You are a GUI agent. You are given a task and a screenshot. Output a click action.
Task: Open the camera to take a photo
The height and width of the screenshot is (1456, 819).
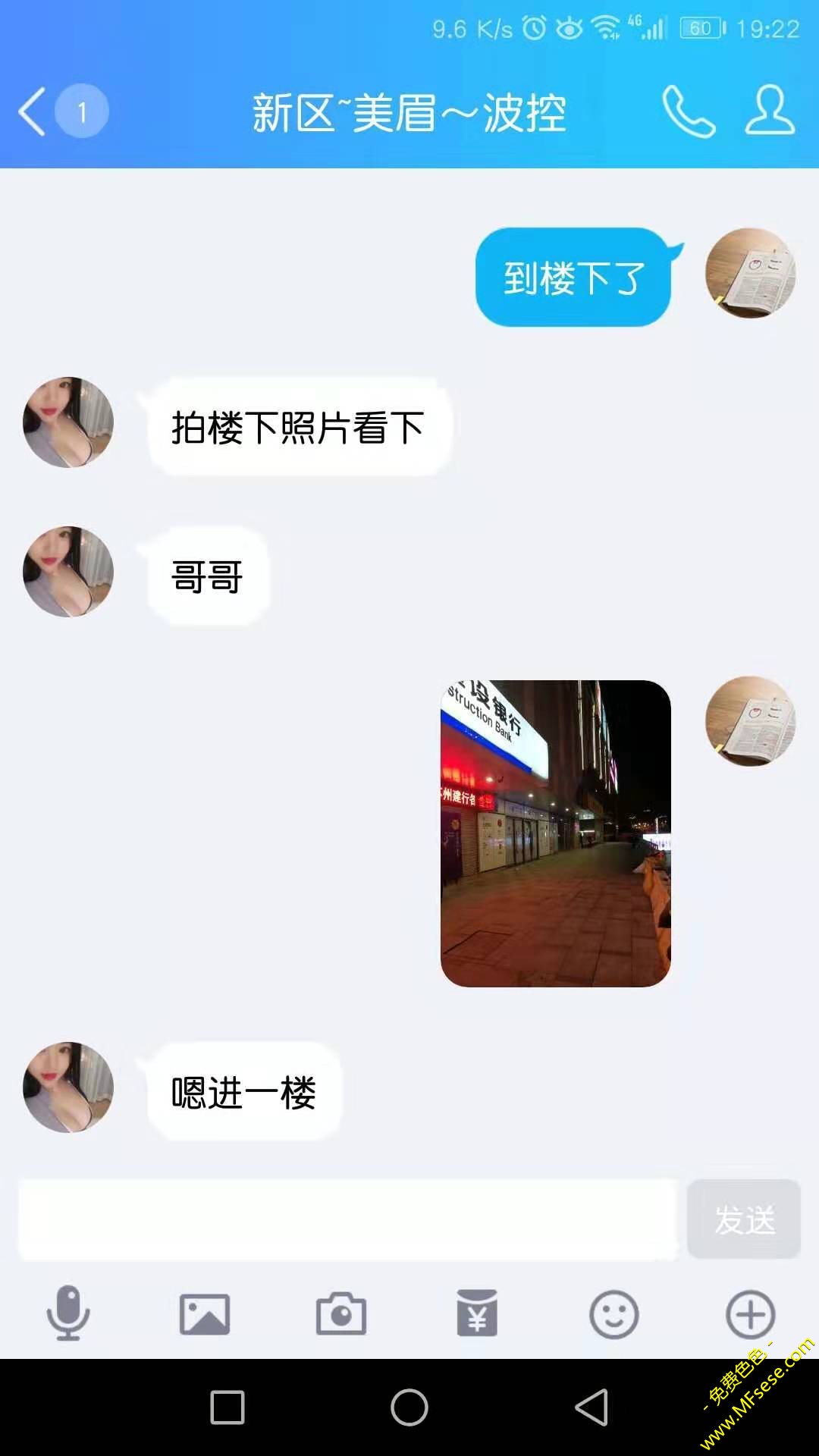341,1313
